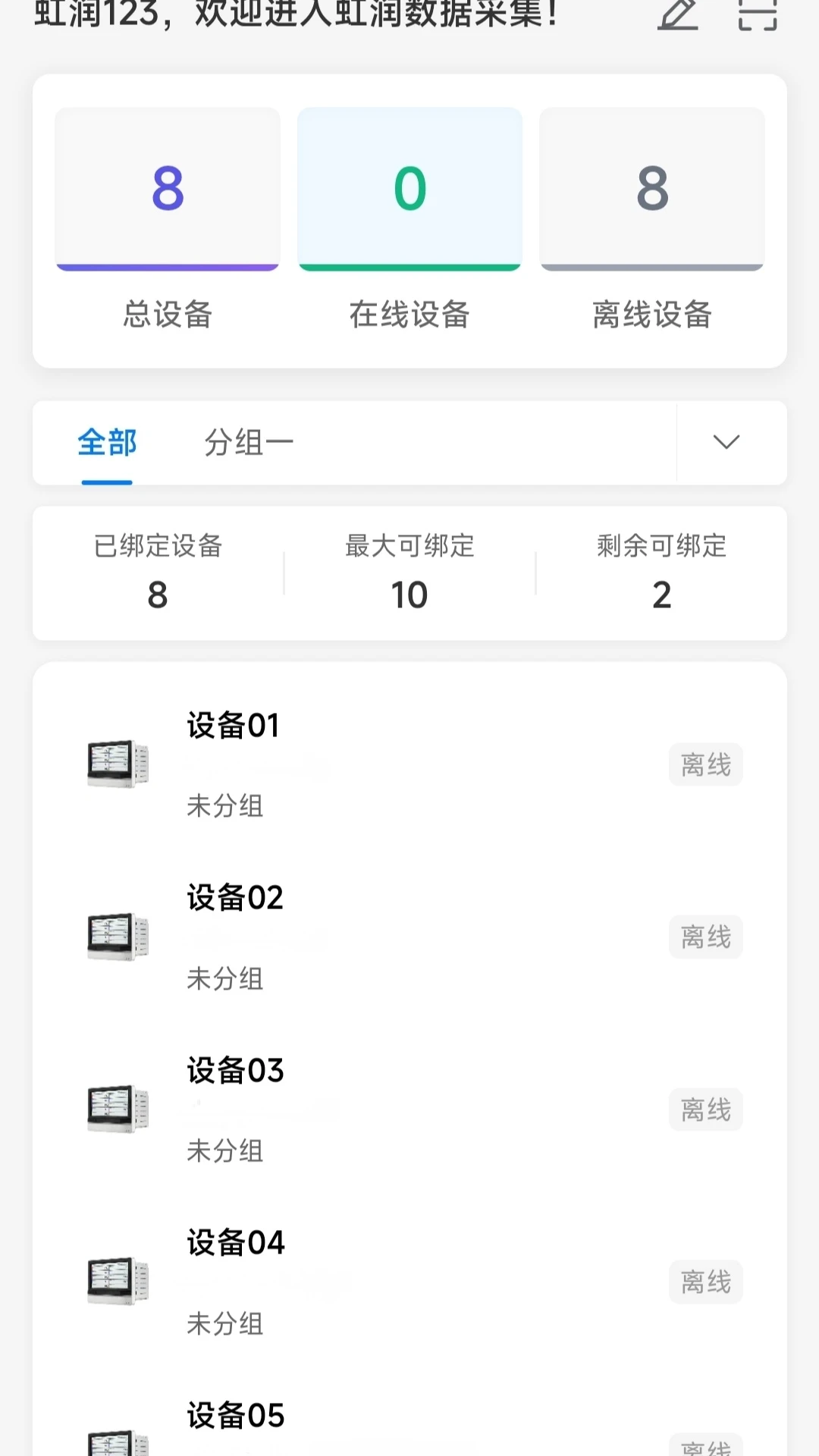Open the nickname edit pencil icon
The image size is (819, 1456).
point(679,14)
